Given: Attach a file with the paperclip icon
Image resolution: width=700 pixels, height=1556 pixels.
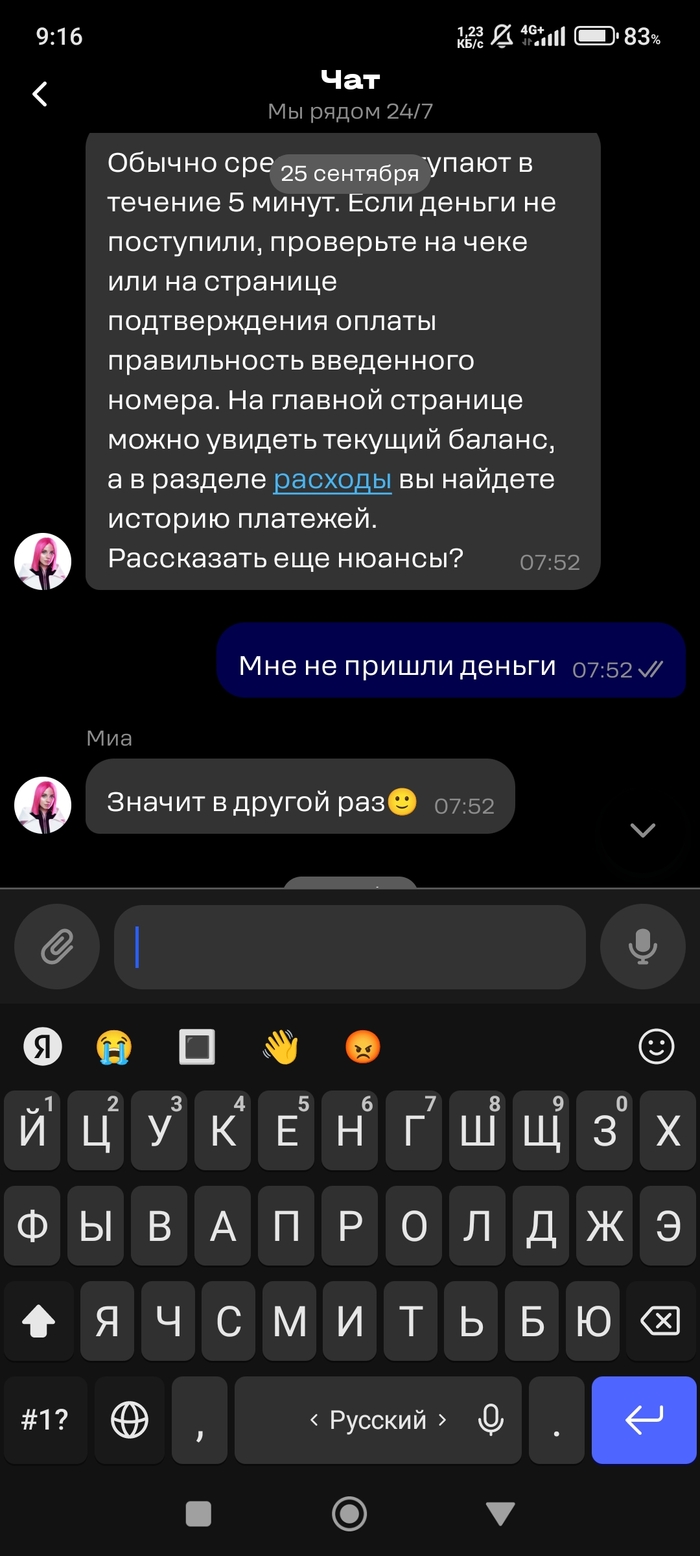Looking at the screenshot, I should pos(57,946).
